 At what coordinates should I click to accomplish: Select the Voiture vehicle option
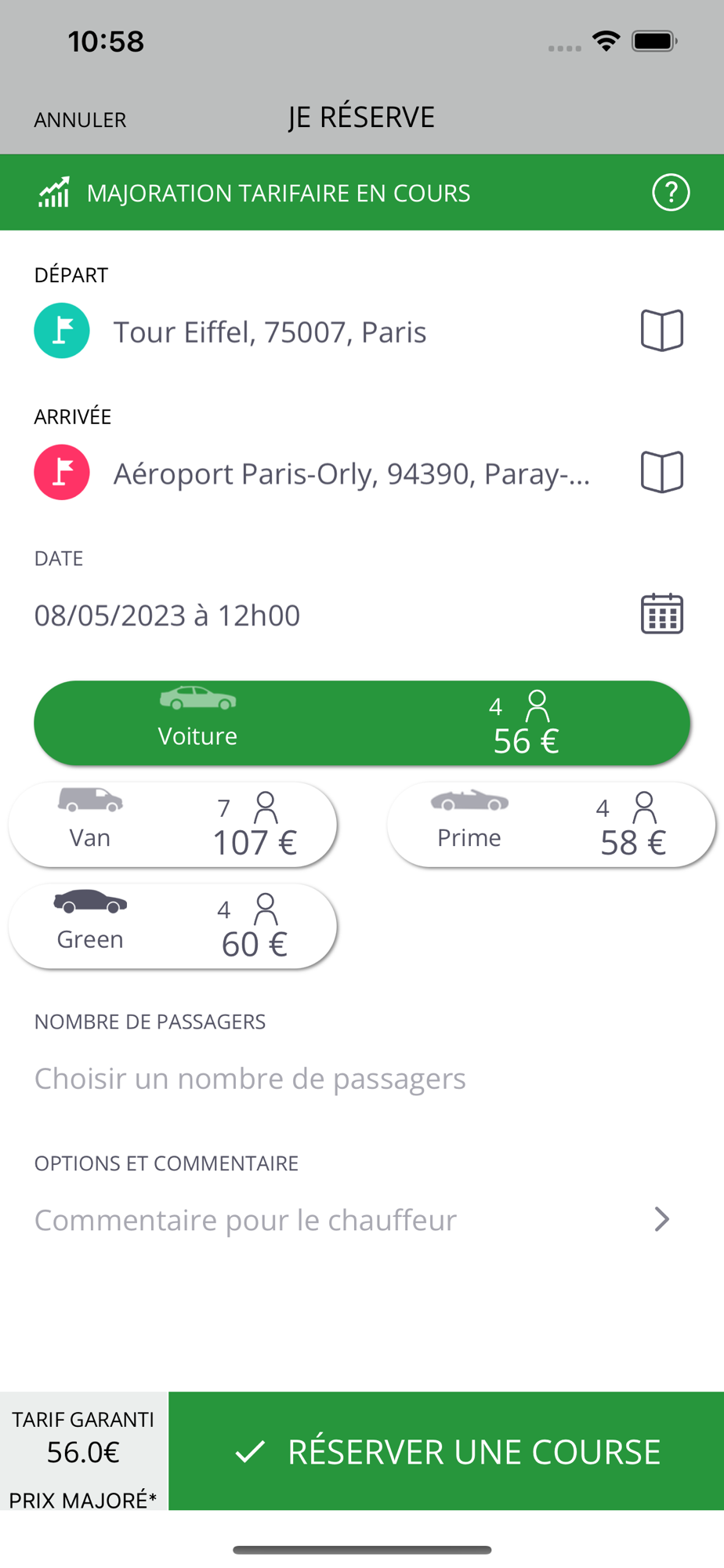pos(362,723)
